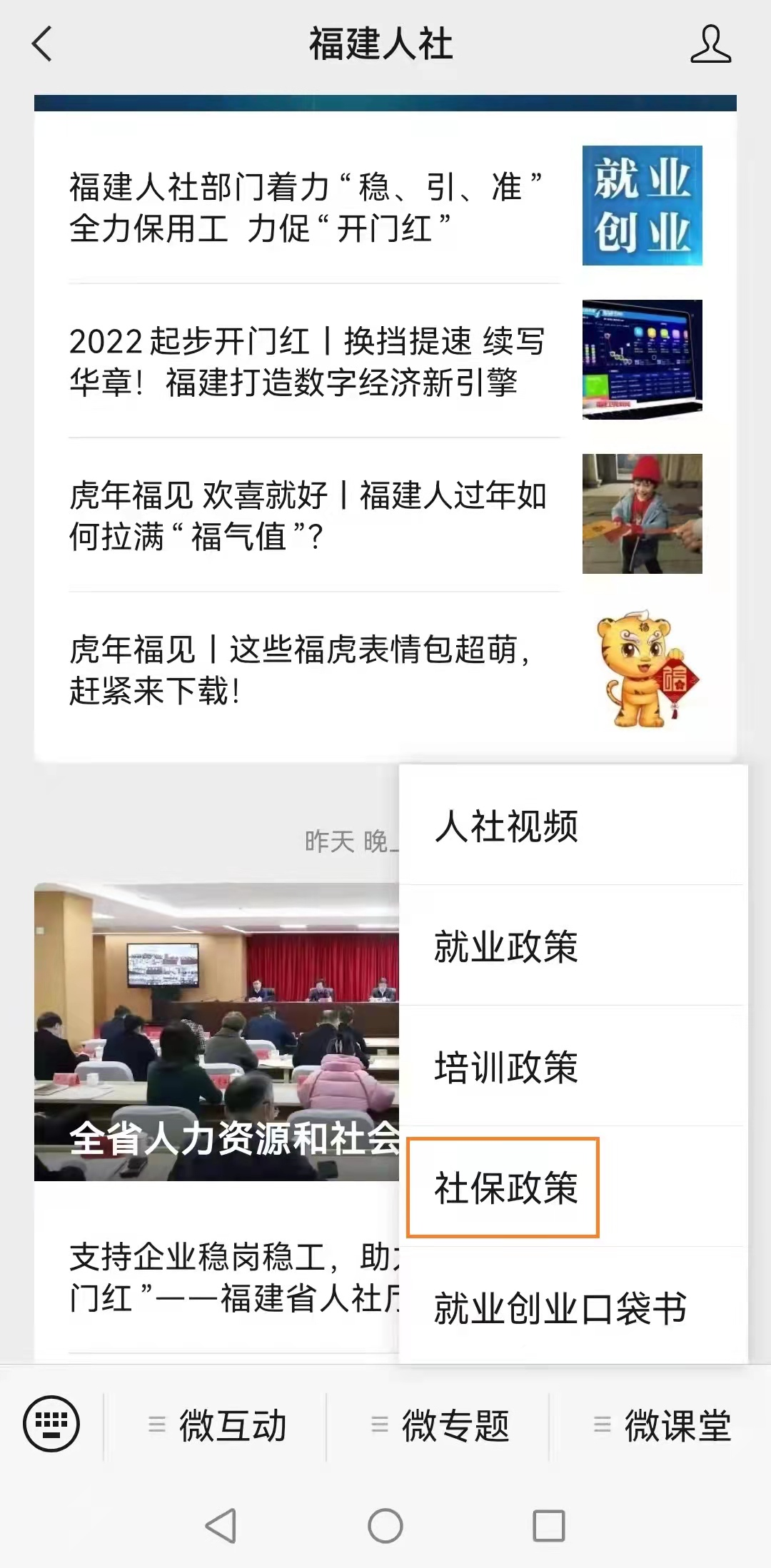Open the system recent apps view
This screenshot has height=1568, width=771.
coord(549,1526)
